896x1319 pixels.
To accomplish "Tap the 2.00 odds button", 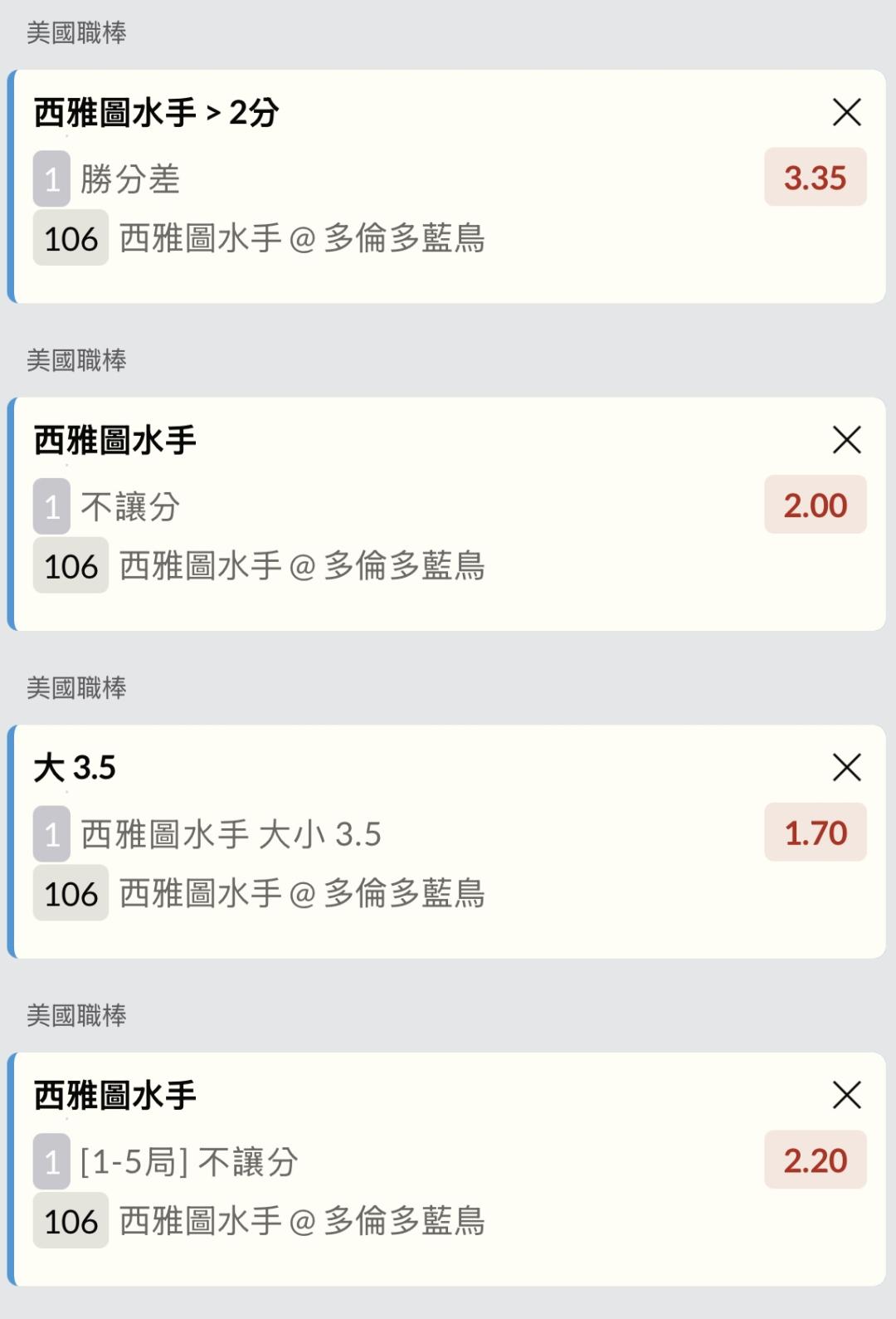I will click(x=815, y=505).
